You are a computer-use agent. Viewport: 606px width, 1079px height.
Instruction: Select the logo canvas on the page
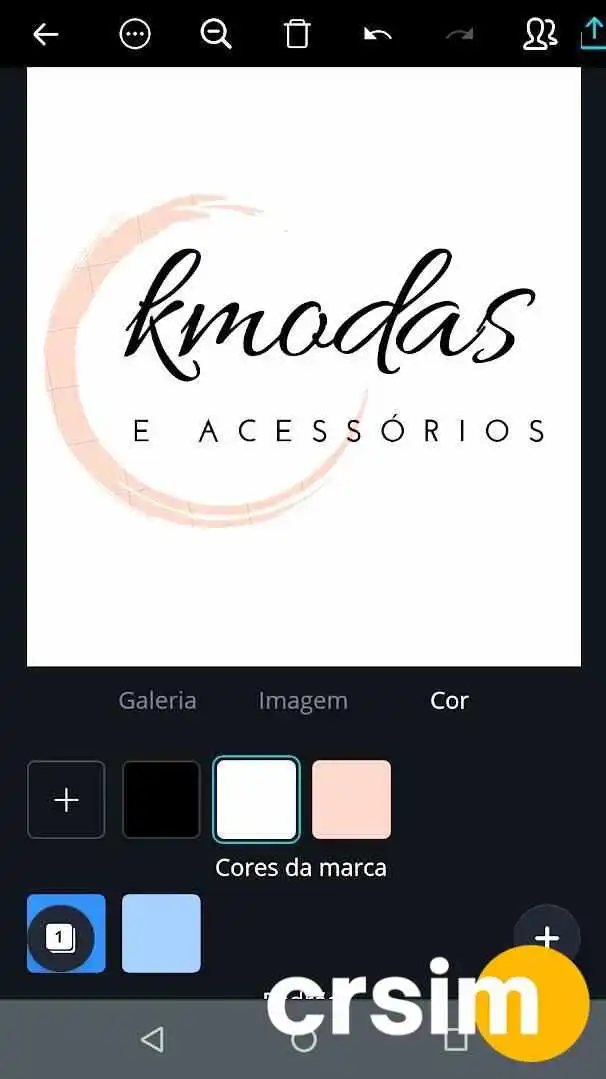pyautogui.click(x=303, y=367)
